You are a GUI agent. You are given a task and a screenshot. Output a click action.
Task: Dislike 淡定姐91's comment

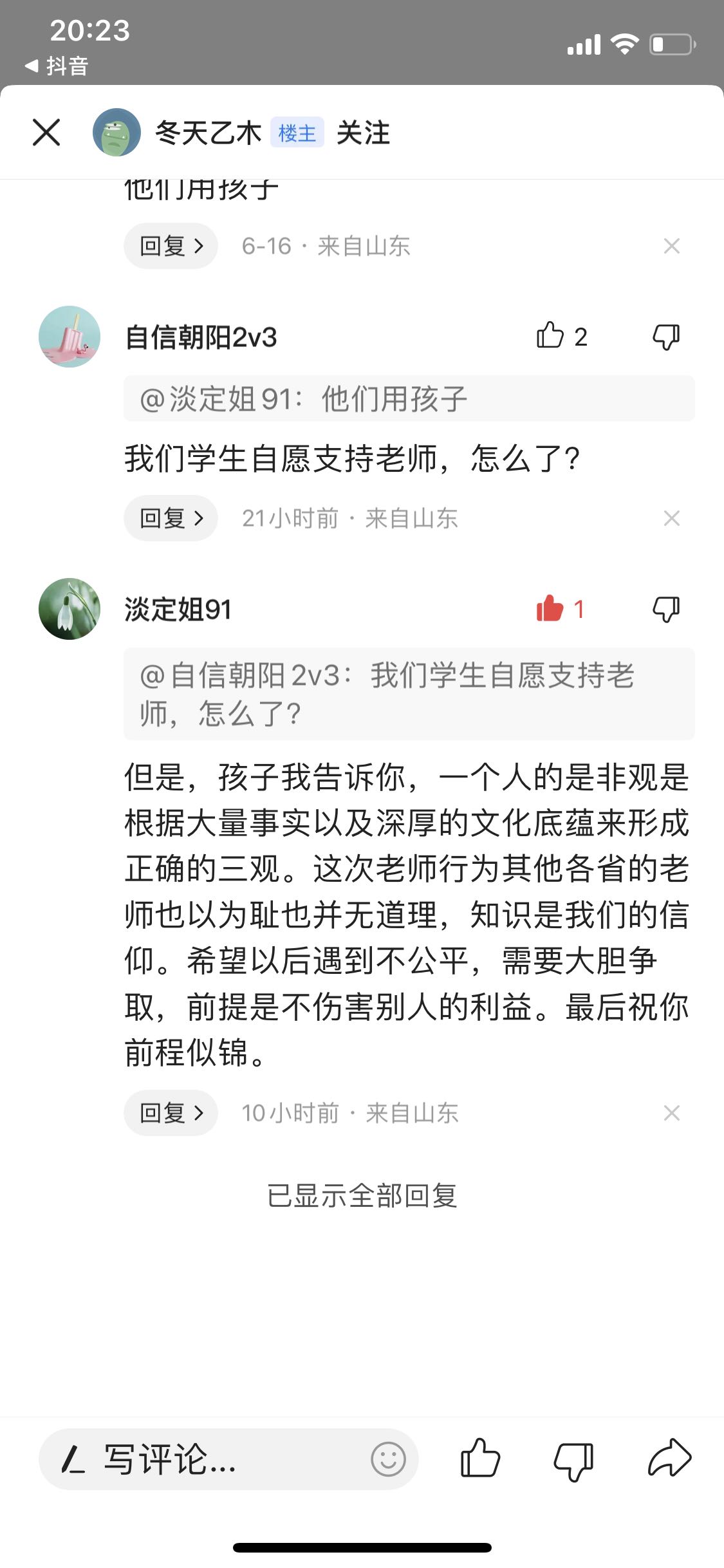[666, 608]
